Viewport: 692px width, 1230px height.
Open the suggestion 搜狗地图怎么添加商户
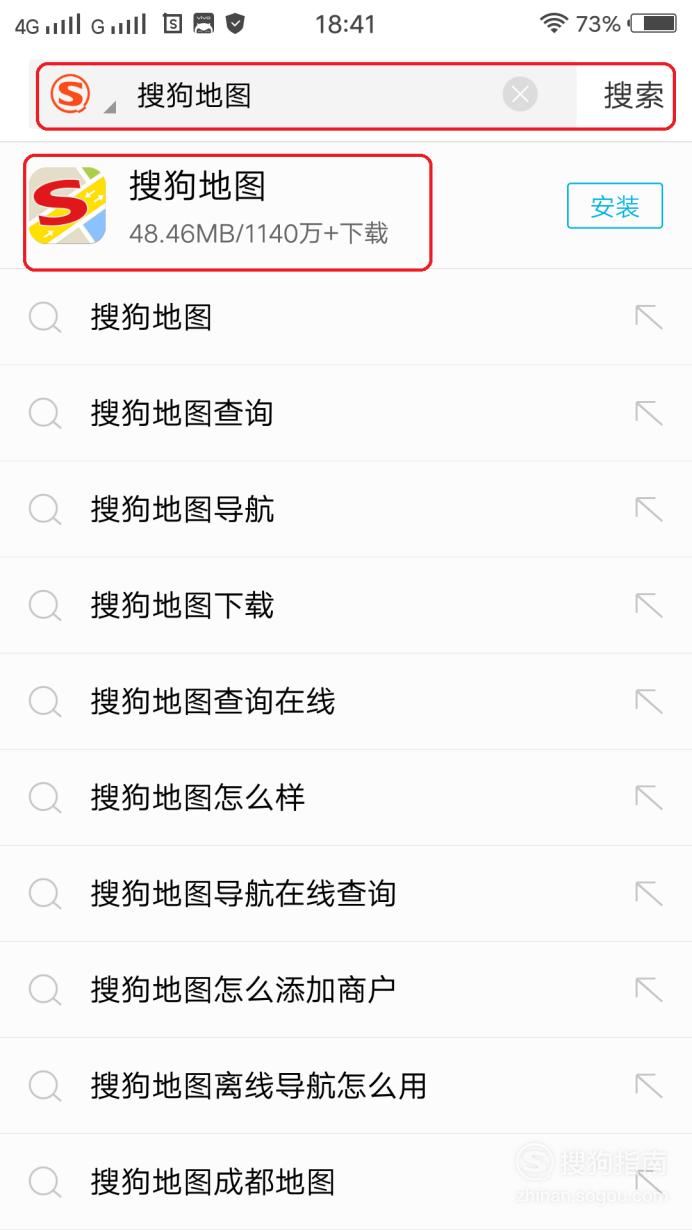click(346, 989)
